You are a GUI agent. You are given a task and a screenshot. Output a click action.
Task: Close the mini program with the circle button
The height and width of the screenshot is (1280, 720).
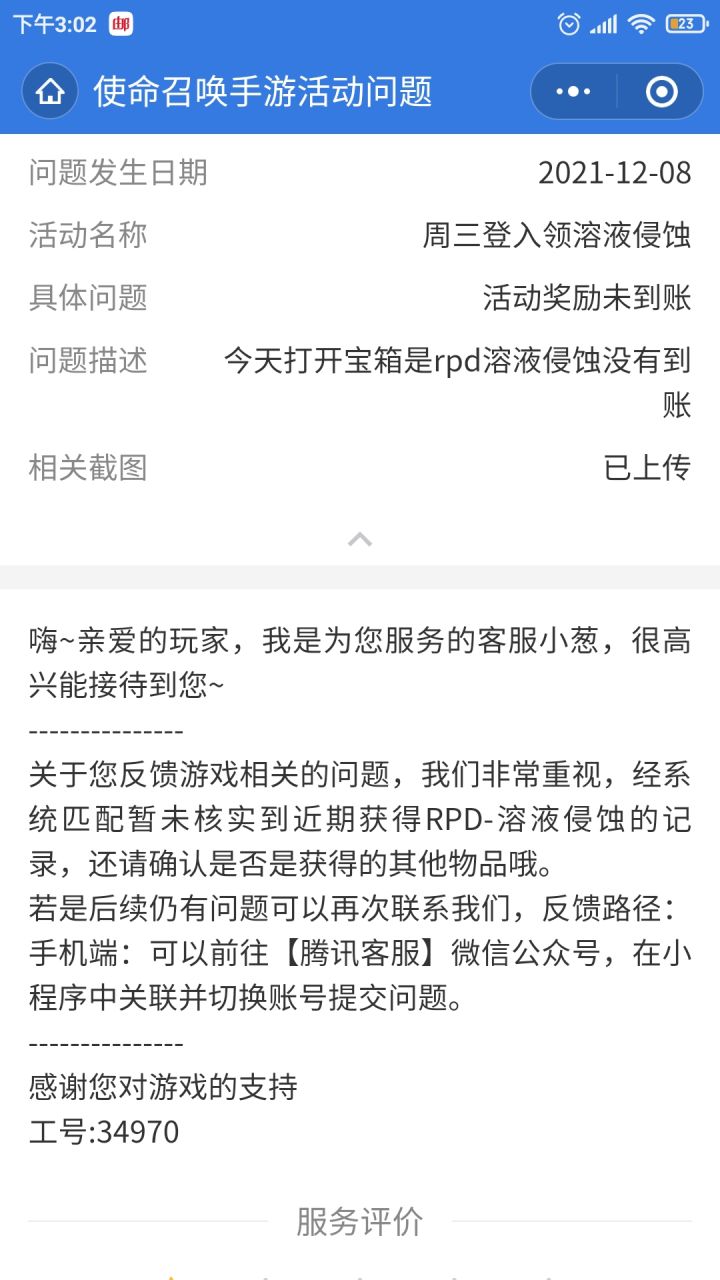point(661,92)
